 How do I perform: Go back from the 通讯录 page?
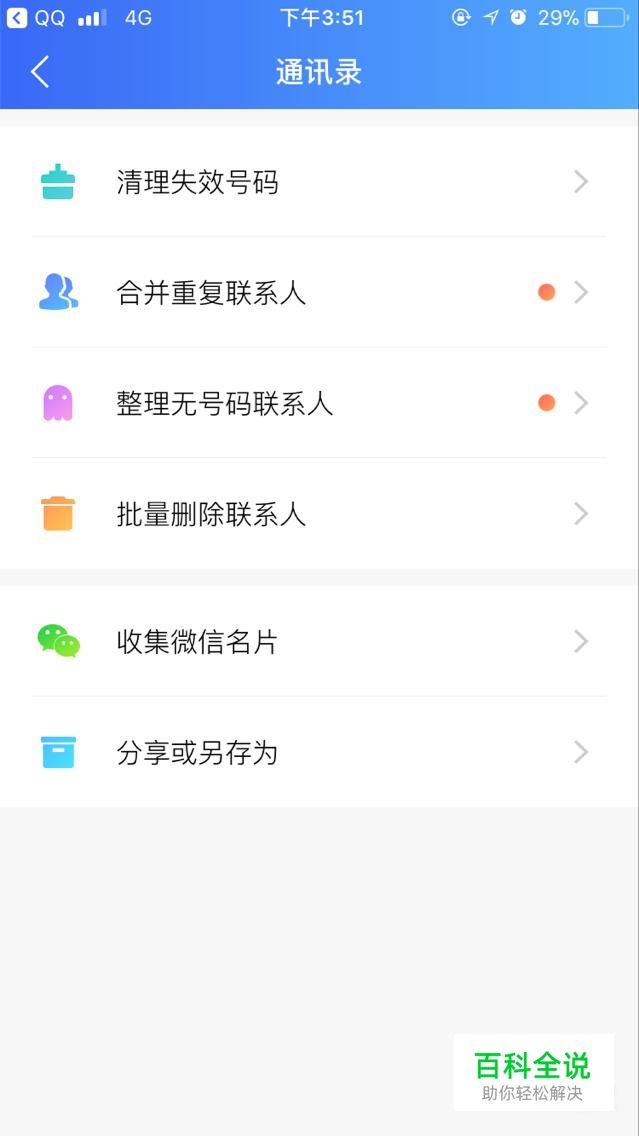tap(41, 72)
